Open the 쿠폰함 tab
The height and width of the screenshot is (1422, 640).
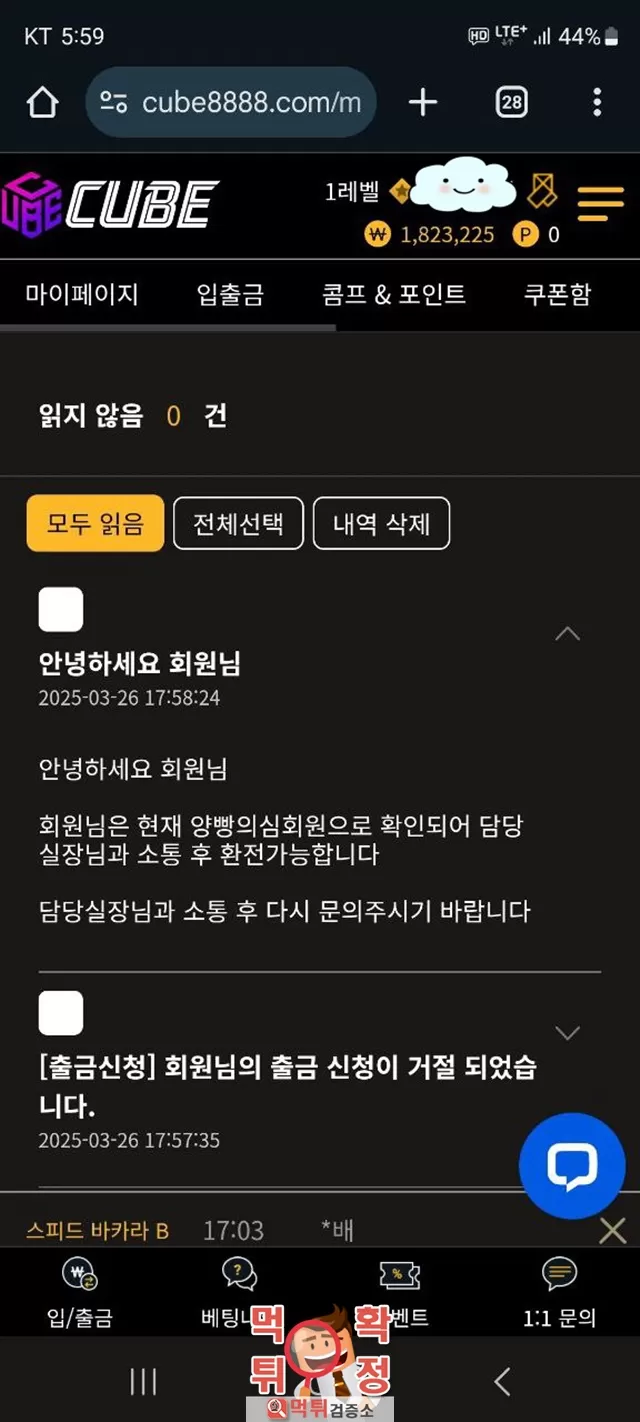pyautogui.click(x=557, y=294)
